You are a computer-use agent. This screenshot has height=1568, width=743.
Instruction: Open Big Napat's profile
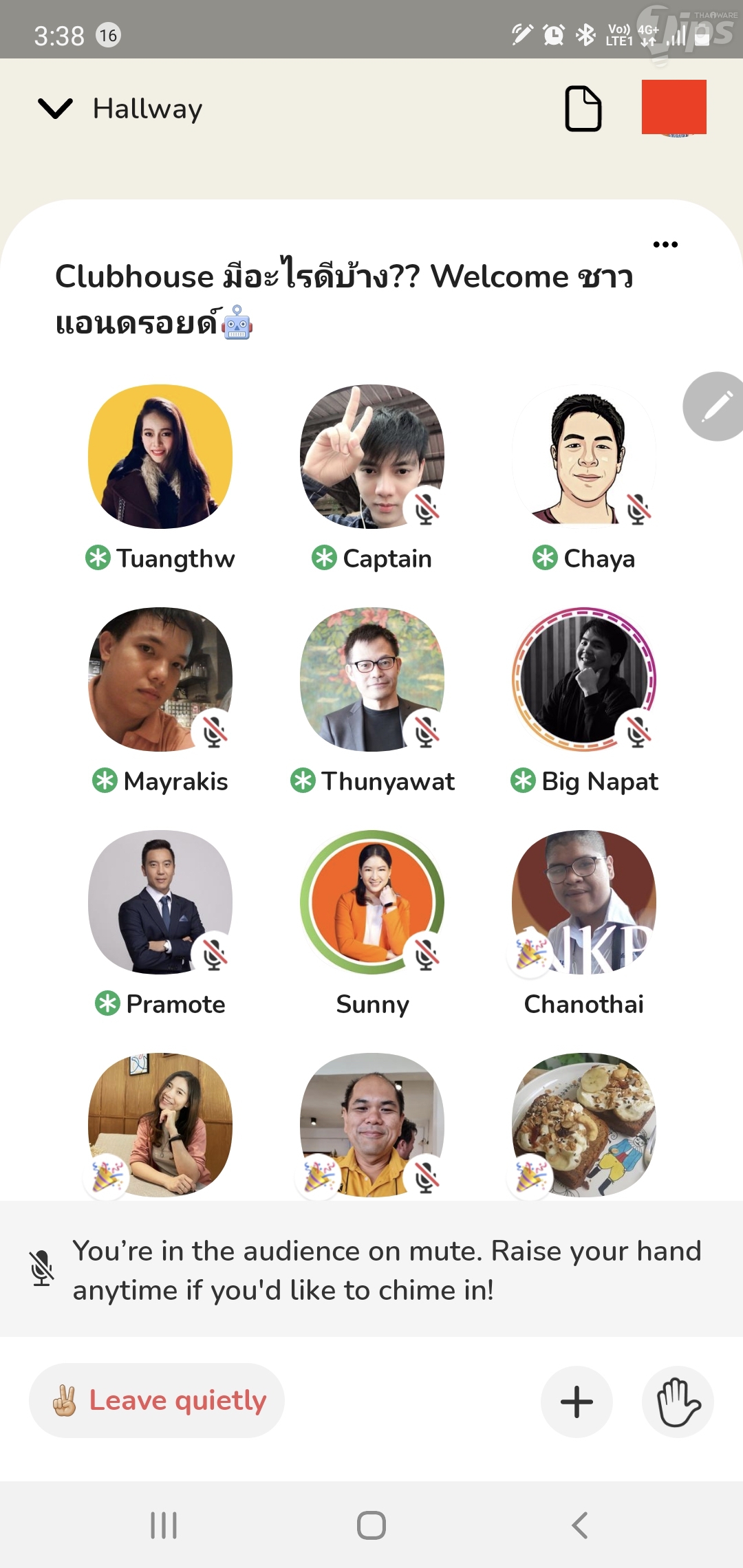point(584,679)
